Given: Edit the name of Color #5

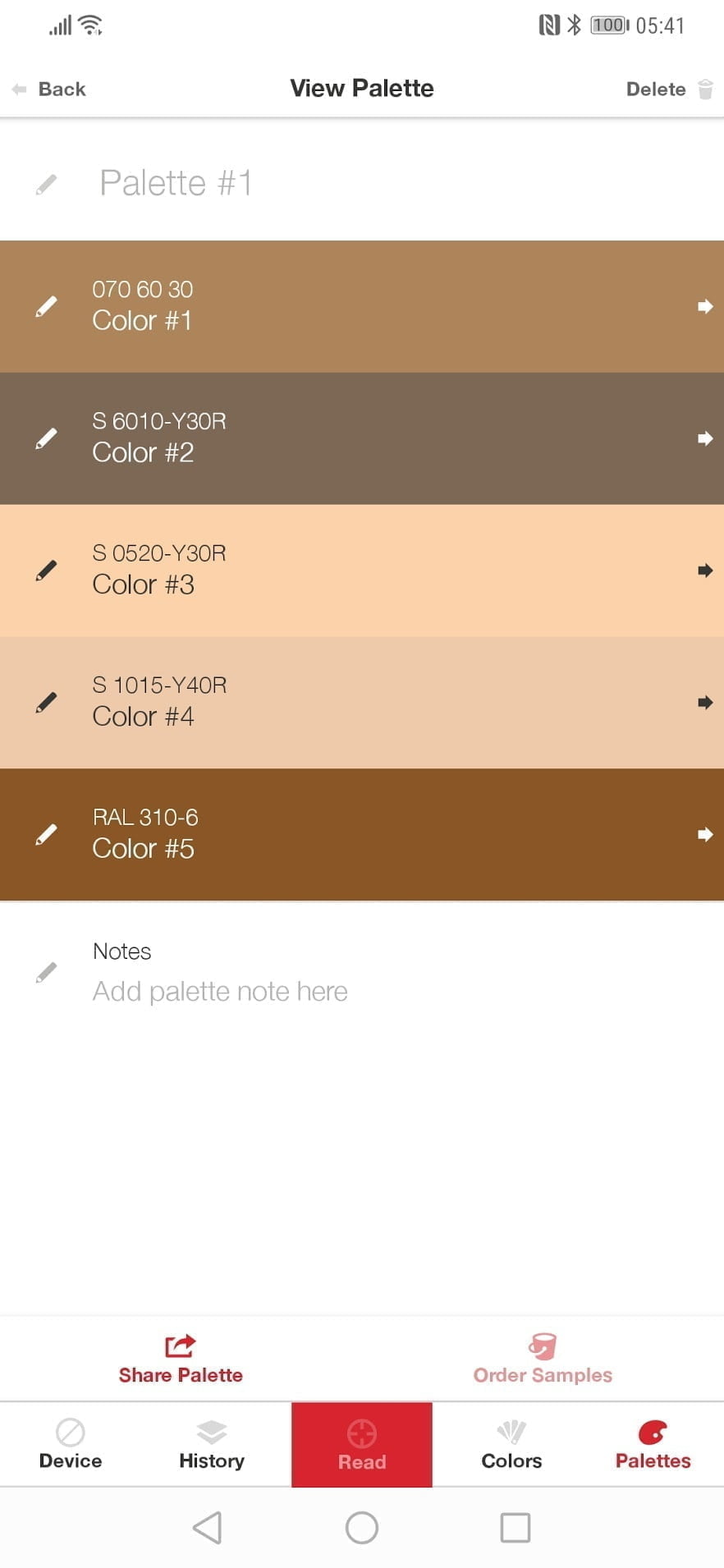Looking at the screenshot, I should click(47, 835).
